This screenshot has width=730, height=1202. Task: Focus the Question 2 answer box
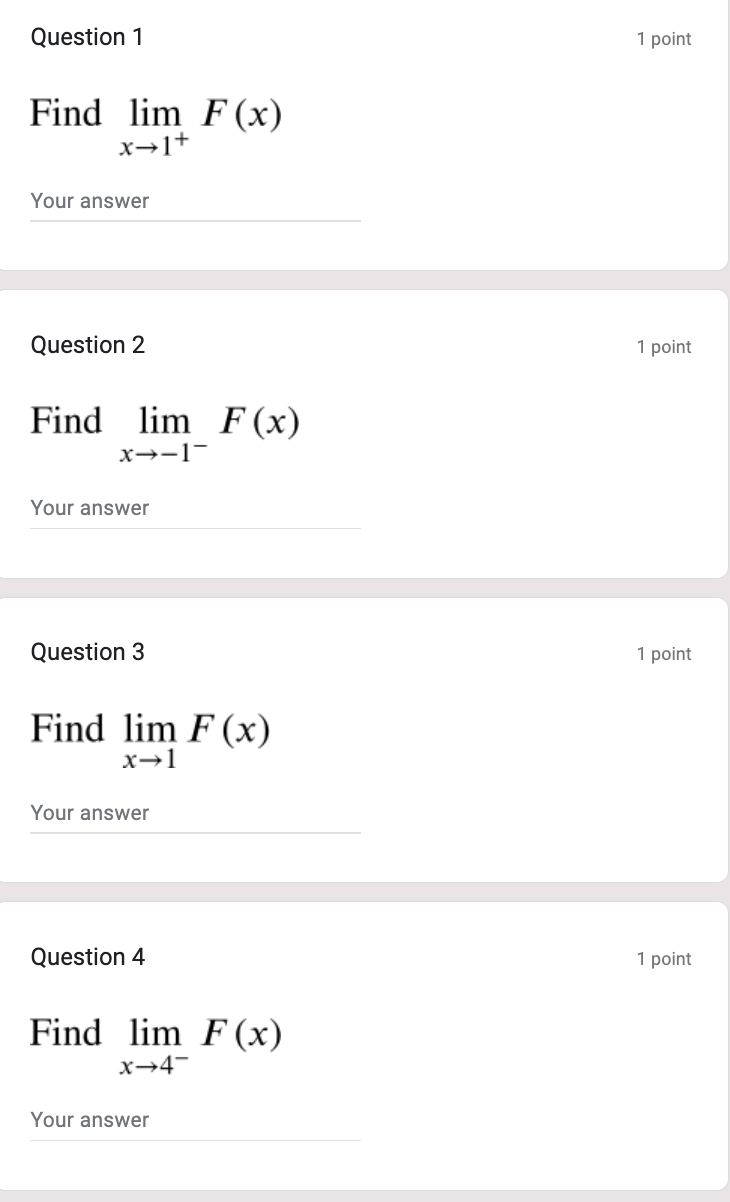pyautogui.click(x=195, y=508)
